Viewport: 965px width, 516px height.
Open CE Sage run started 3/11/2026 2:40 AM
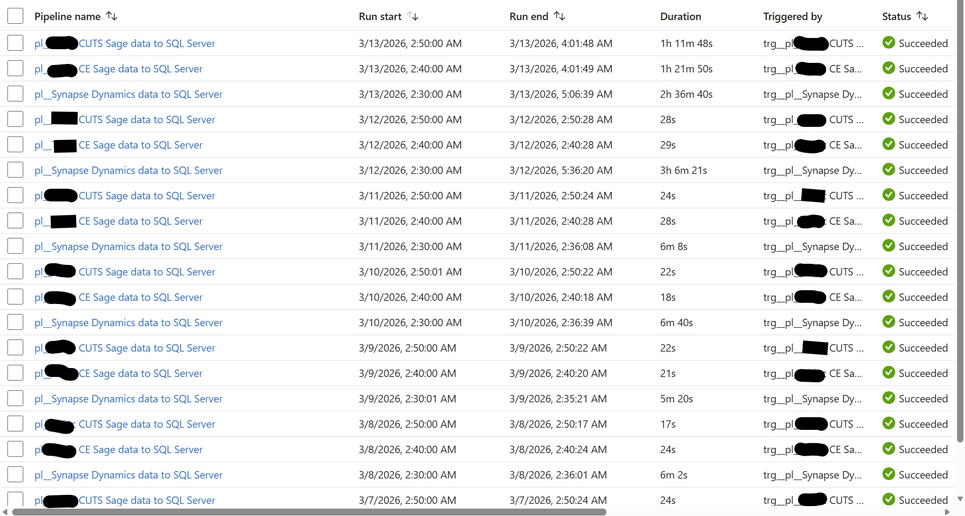[x=140, y=221]
